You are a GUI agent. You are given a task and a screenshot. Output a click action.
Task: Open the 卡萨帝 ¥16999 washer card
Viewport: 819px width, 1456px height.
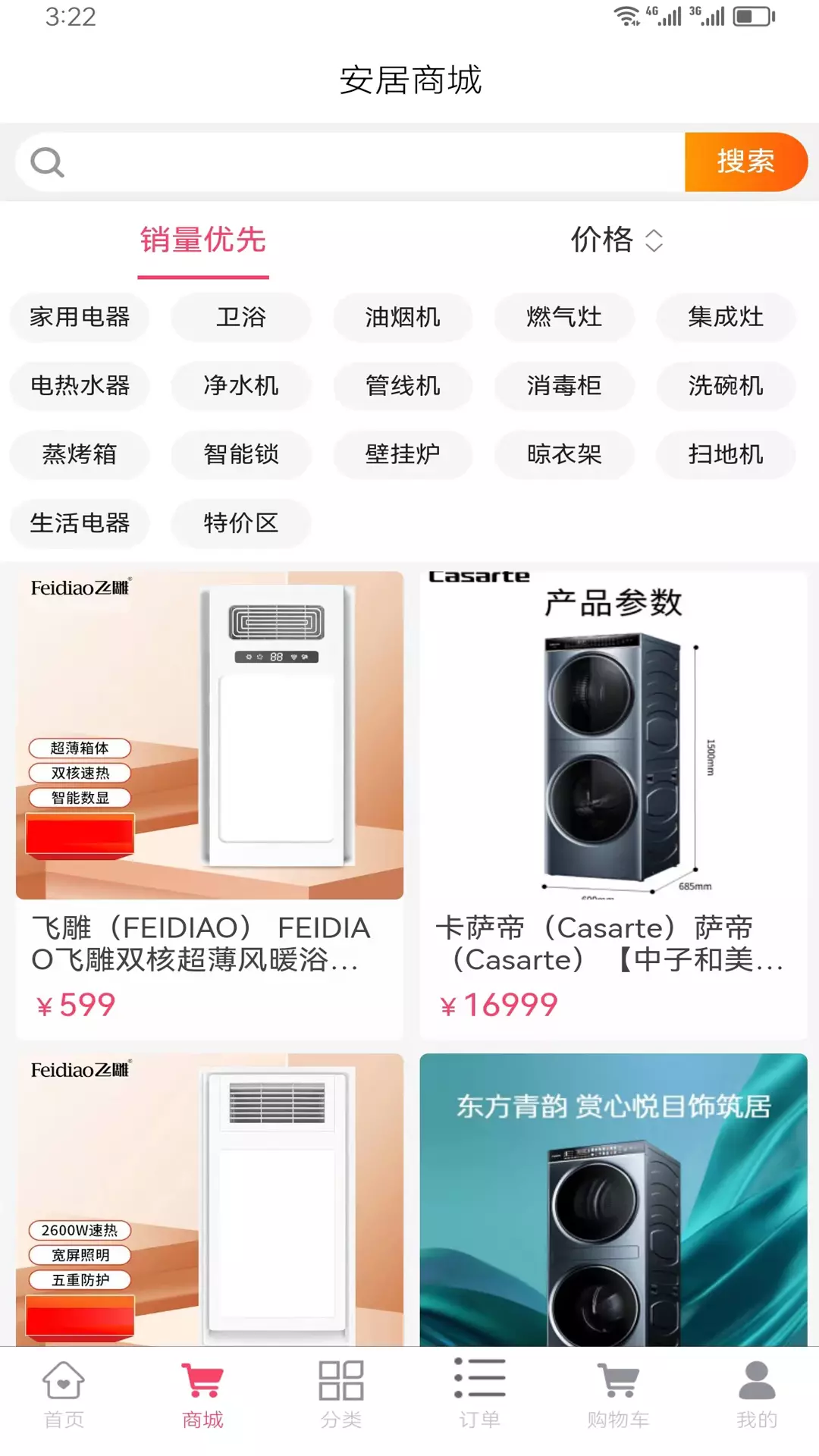(x=613, y=805)
